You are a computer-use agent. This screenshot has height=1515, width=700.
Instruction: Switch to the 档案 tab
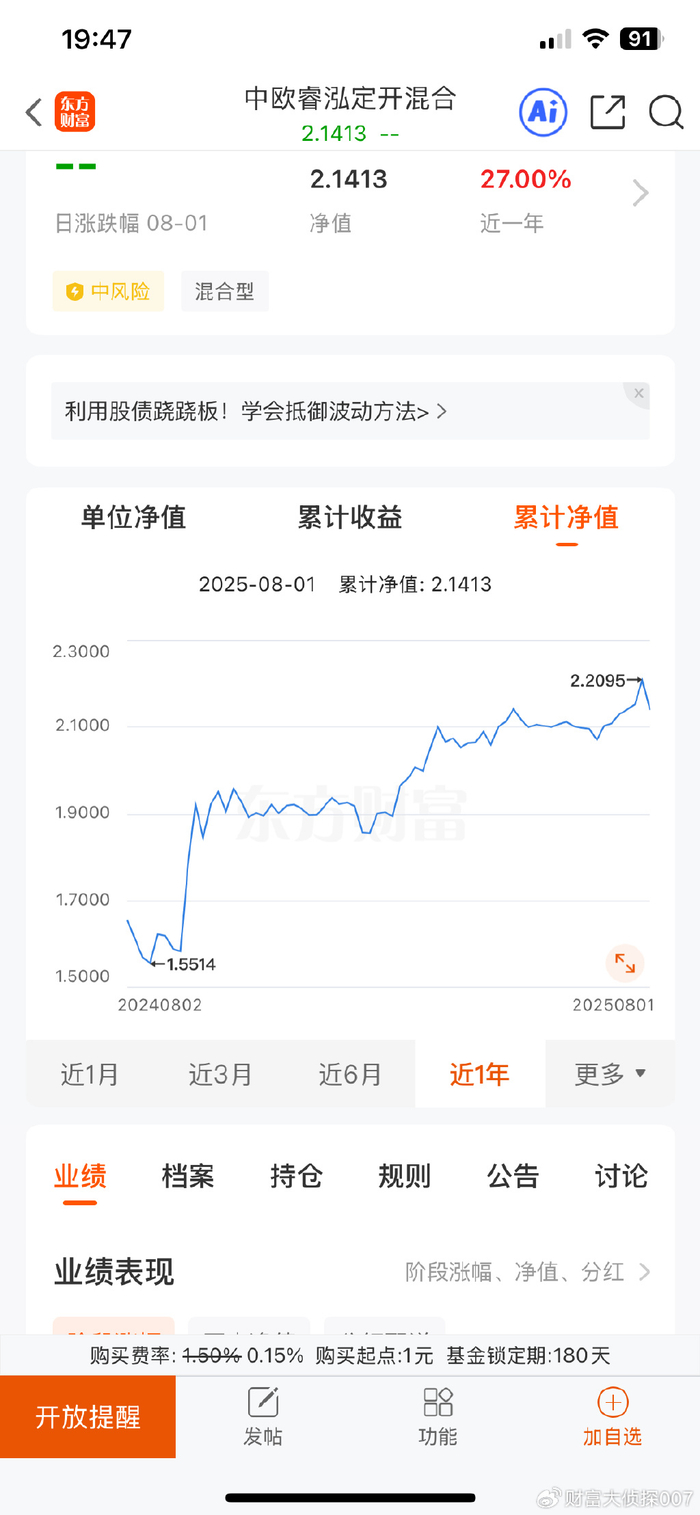tap(188, 1176)
